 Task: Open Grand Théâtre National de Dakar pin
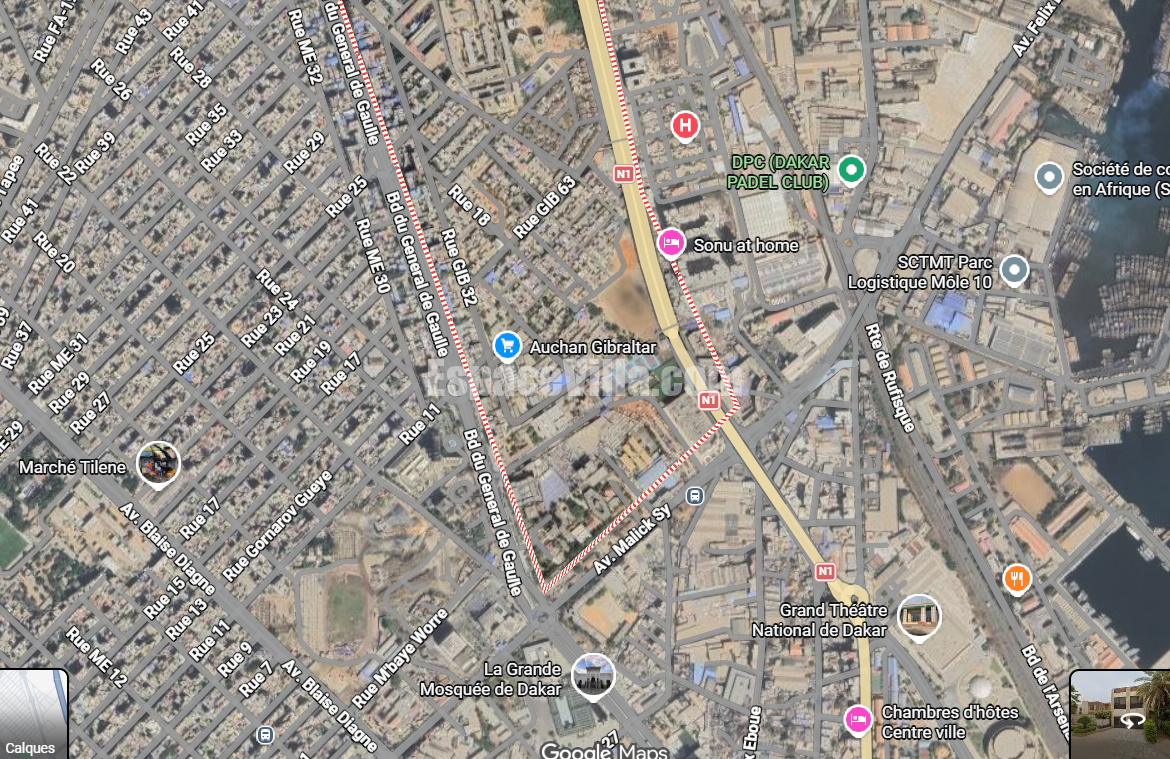[919, 616]
